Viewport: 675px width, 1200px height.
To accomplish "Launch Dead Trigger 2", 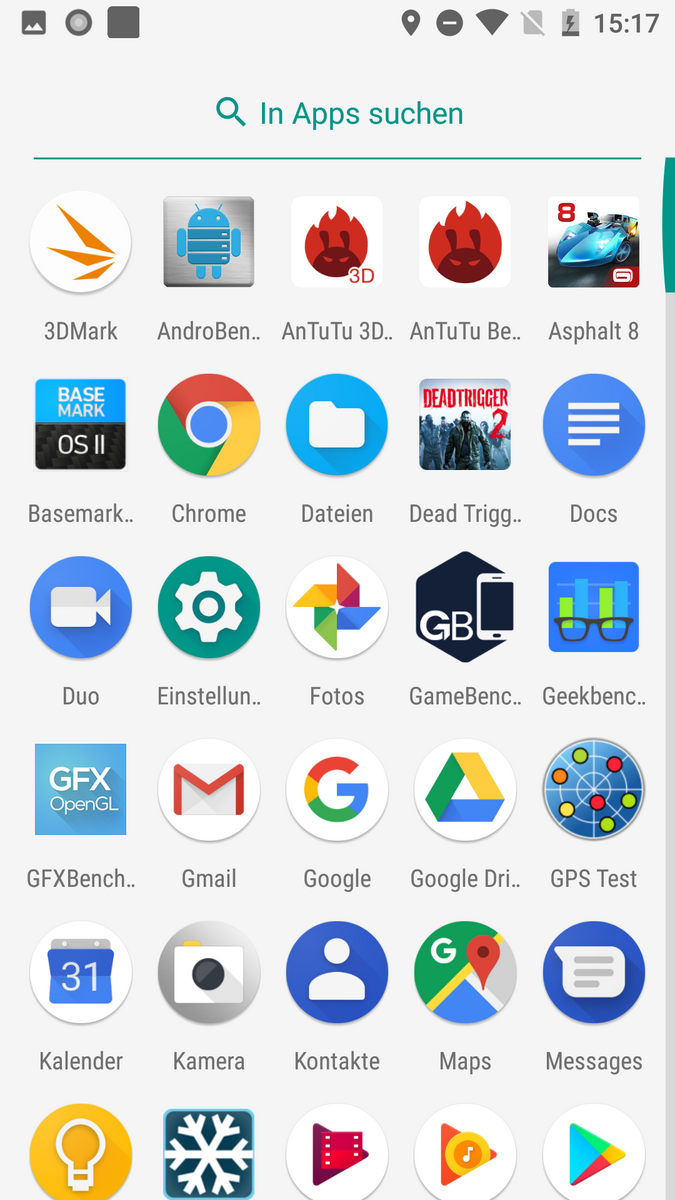I will [465, 425].
